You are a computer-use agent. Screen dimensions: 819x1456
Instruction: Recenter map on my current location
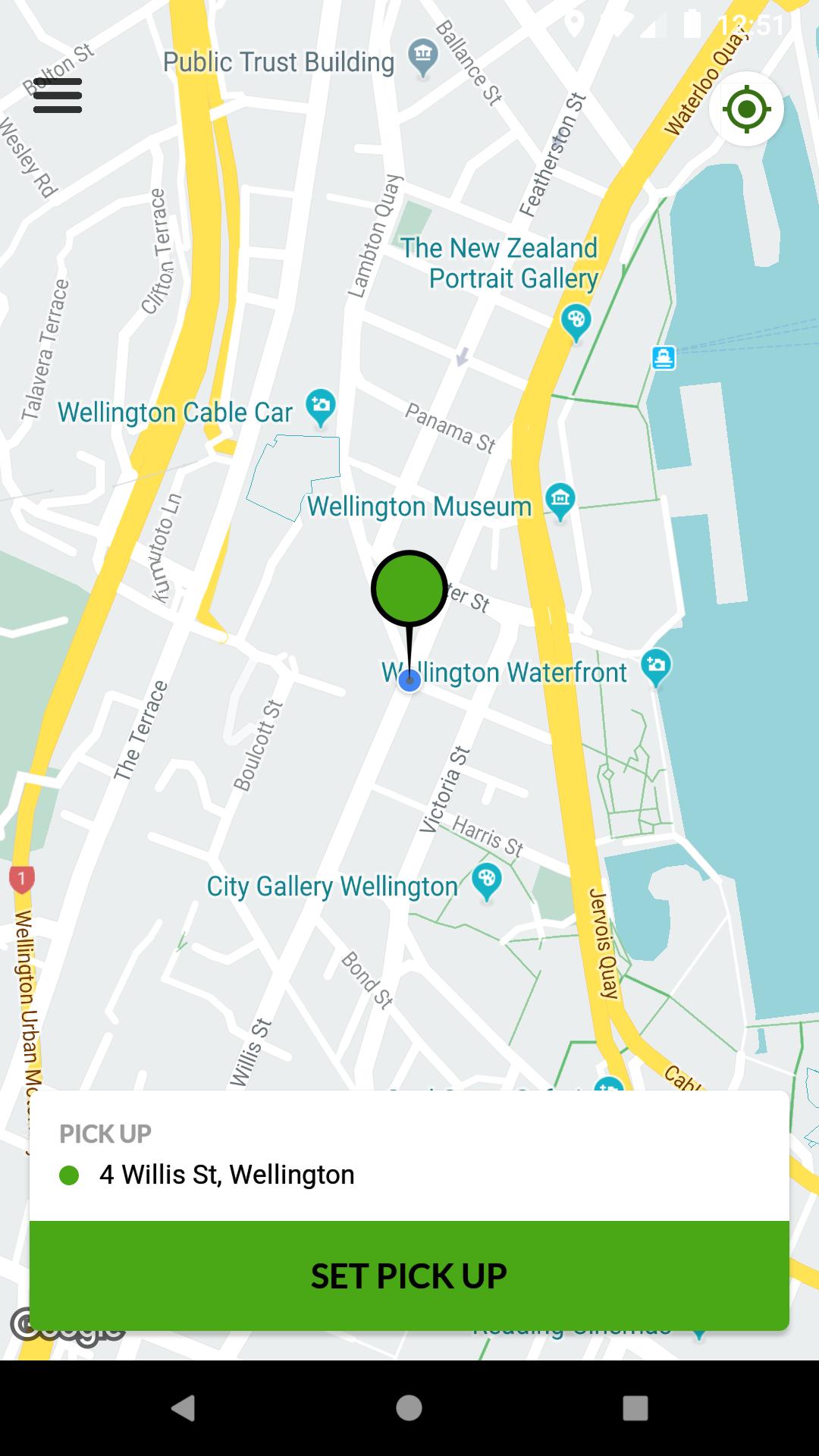(x=746, y=109)
